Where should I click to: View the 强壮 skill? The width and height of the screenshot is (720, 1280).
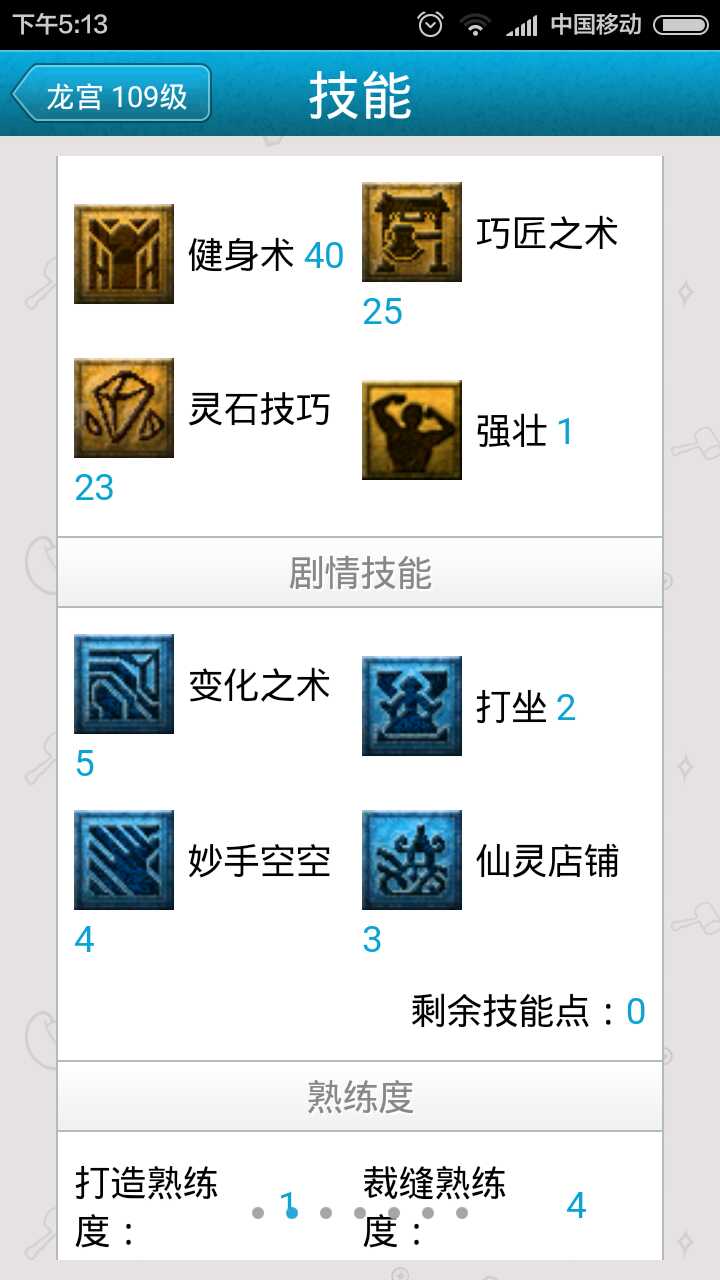pos(412,430)
